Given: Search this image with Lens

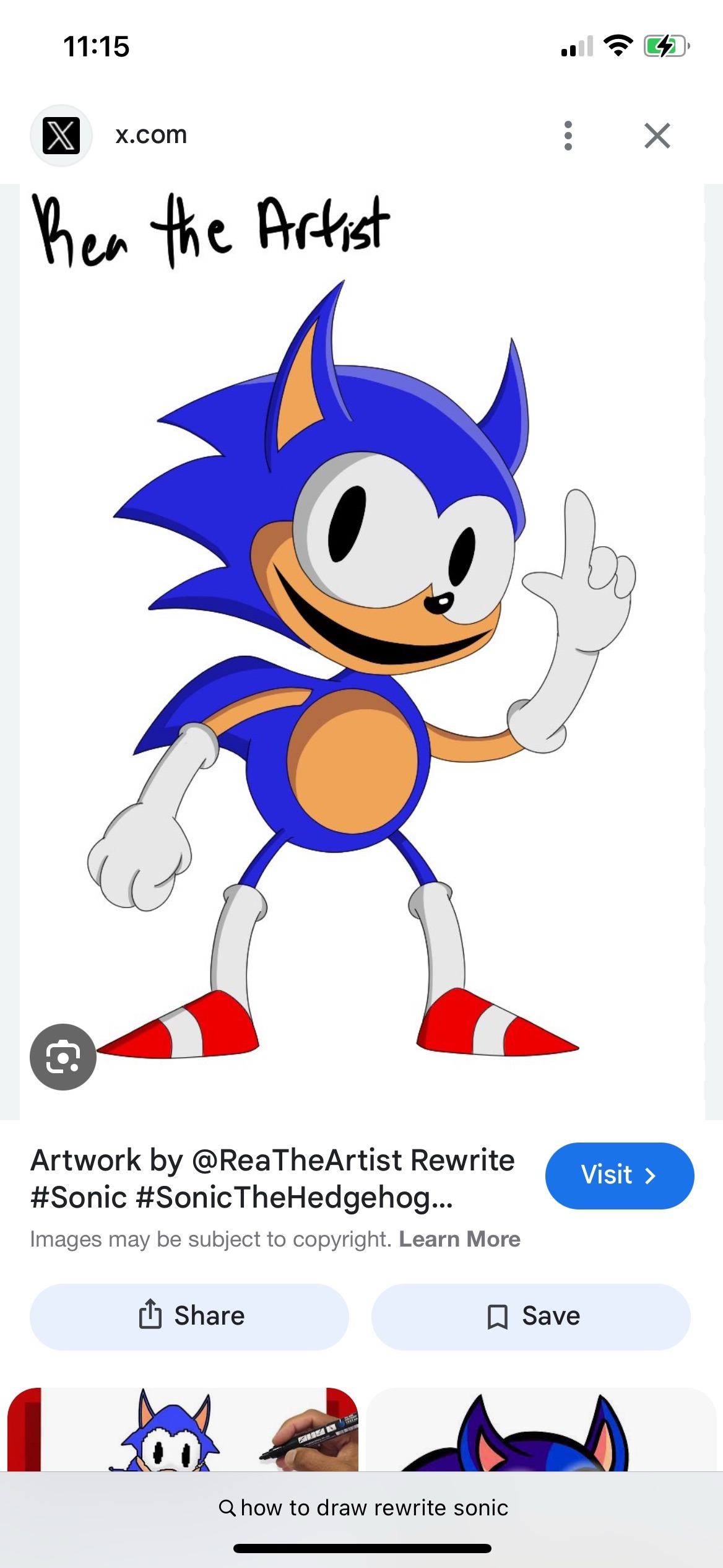Looking at the screenshot, I should 63,1057.
